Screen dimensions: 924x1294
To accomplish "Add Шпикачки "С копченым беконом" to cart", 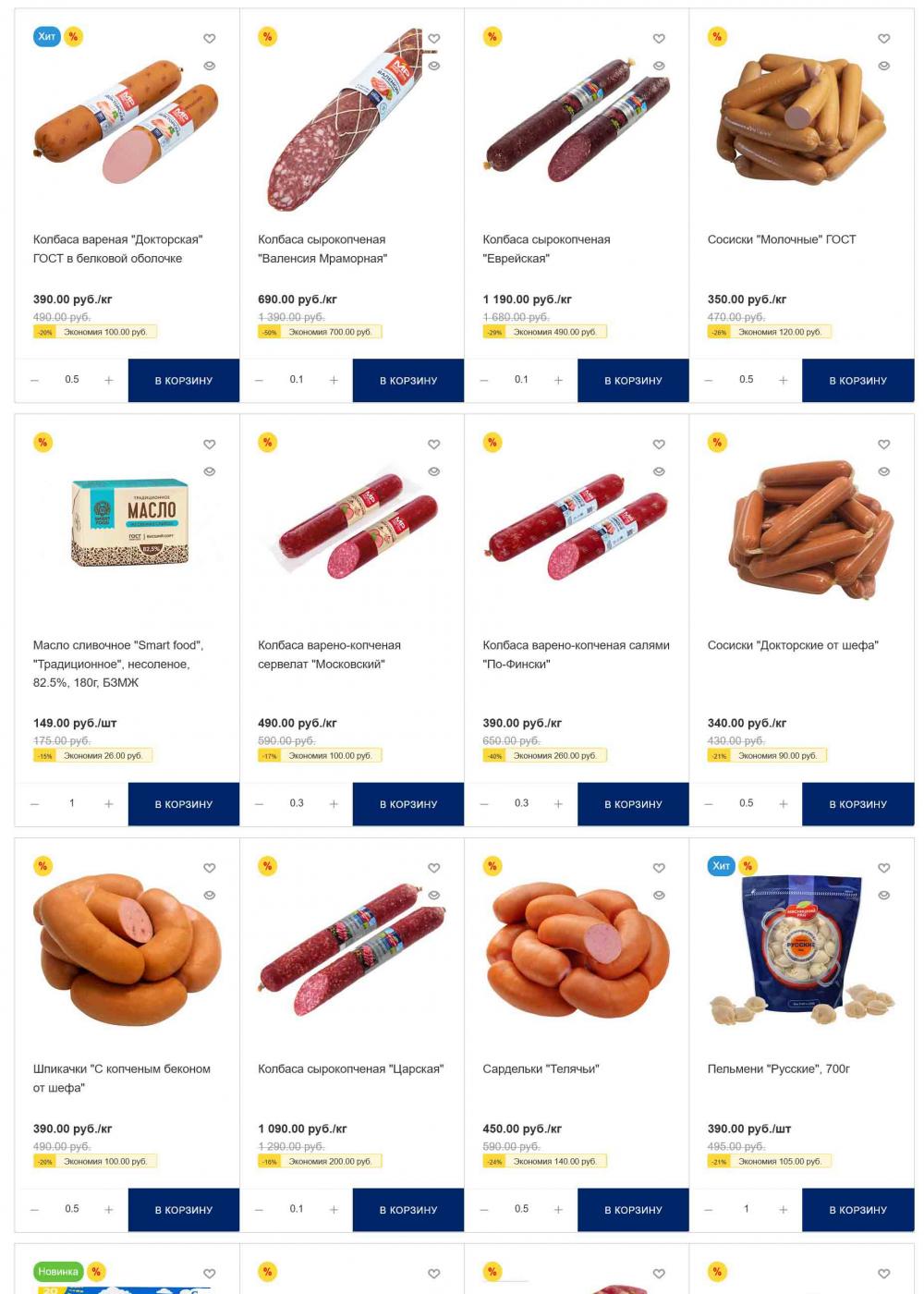I will point(183,1209).
